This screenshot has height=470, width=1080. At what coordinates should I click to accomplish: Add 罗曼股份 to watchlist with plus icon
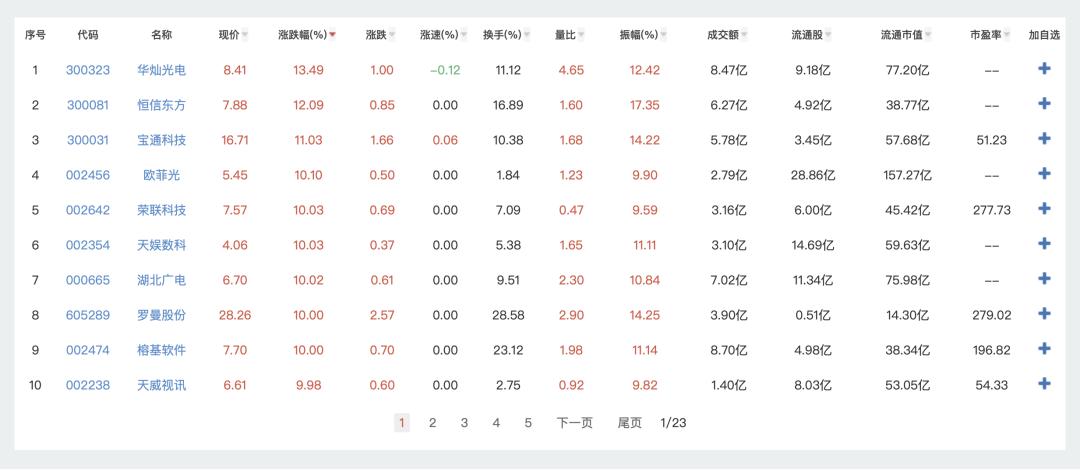pos(1044,314)
